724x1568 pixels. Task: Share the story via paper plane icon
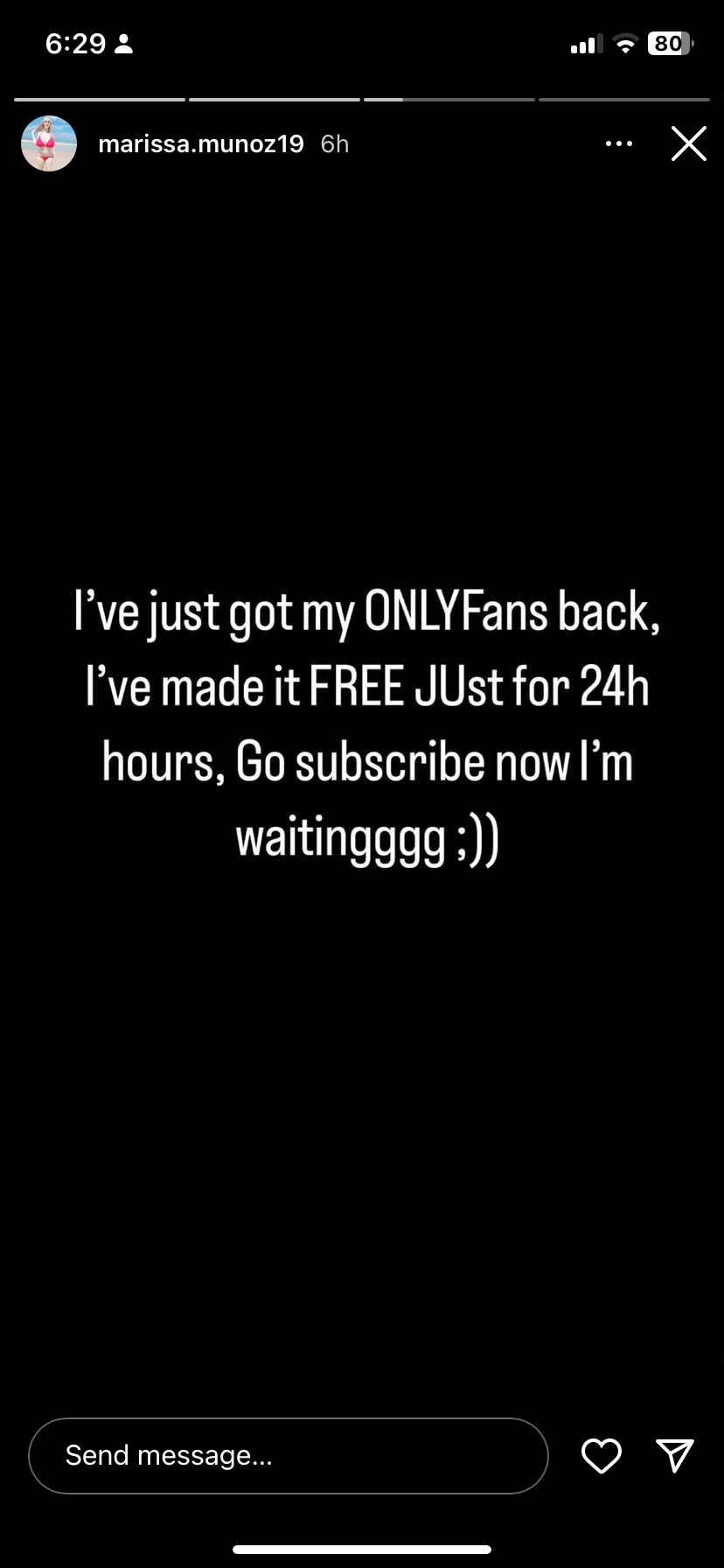point(674,1455)
